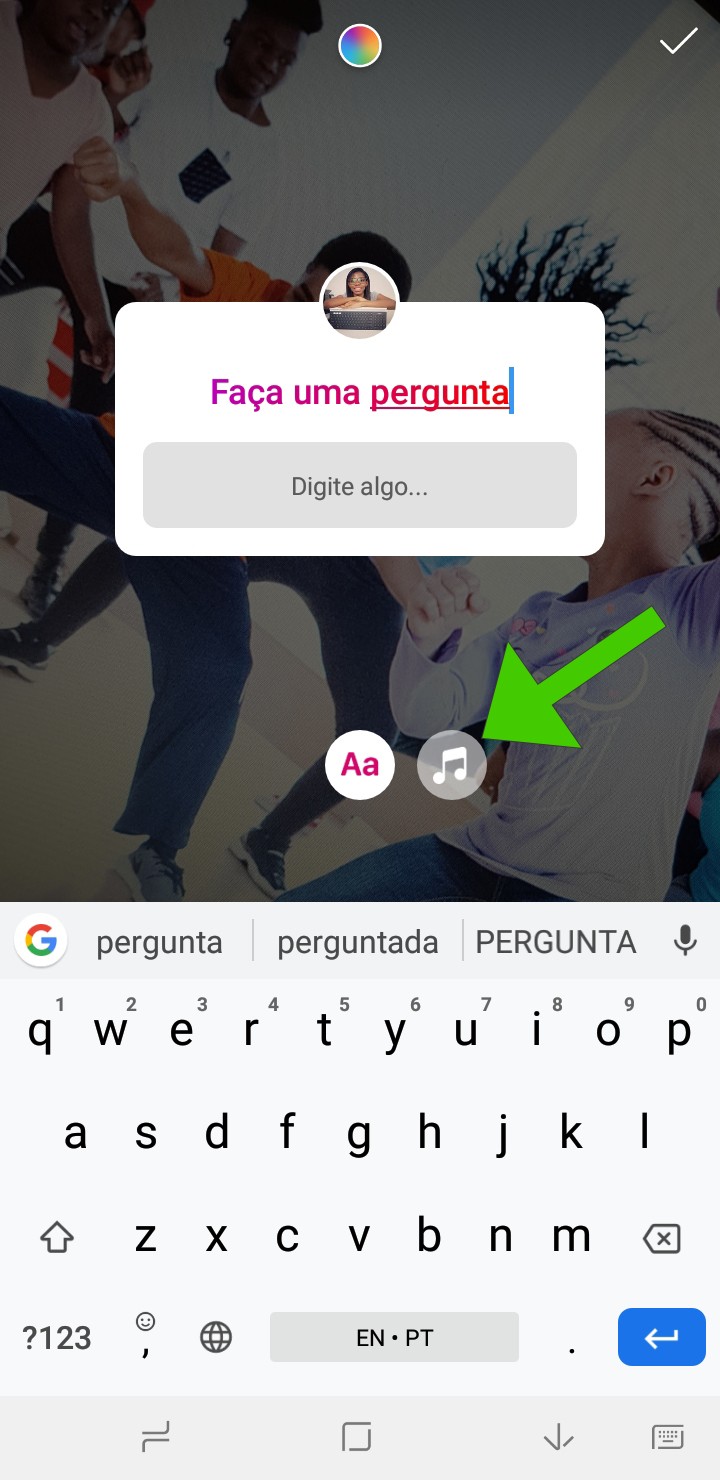Switch to the music question mode
720x1480 pixels.
(451, 765)
